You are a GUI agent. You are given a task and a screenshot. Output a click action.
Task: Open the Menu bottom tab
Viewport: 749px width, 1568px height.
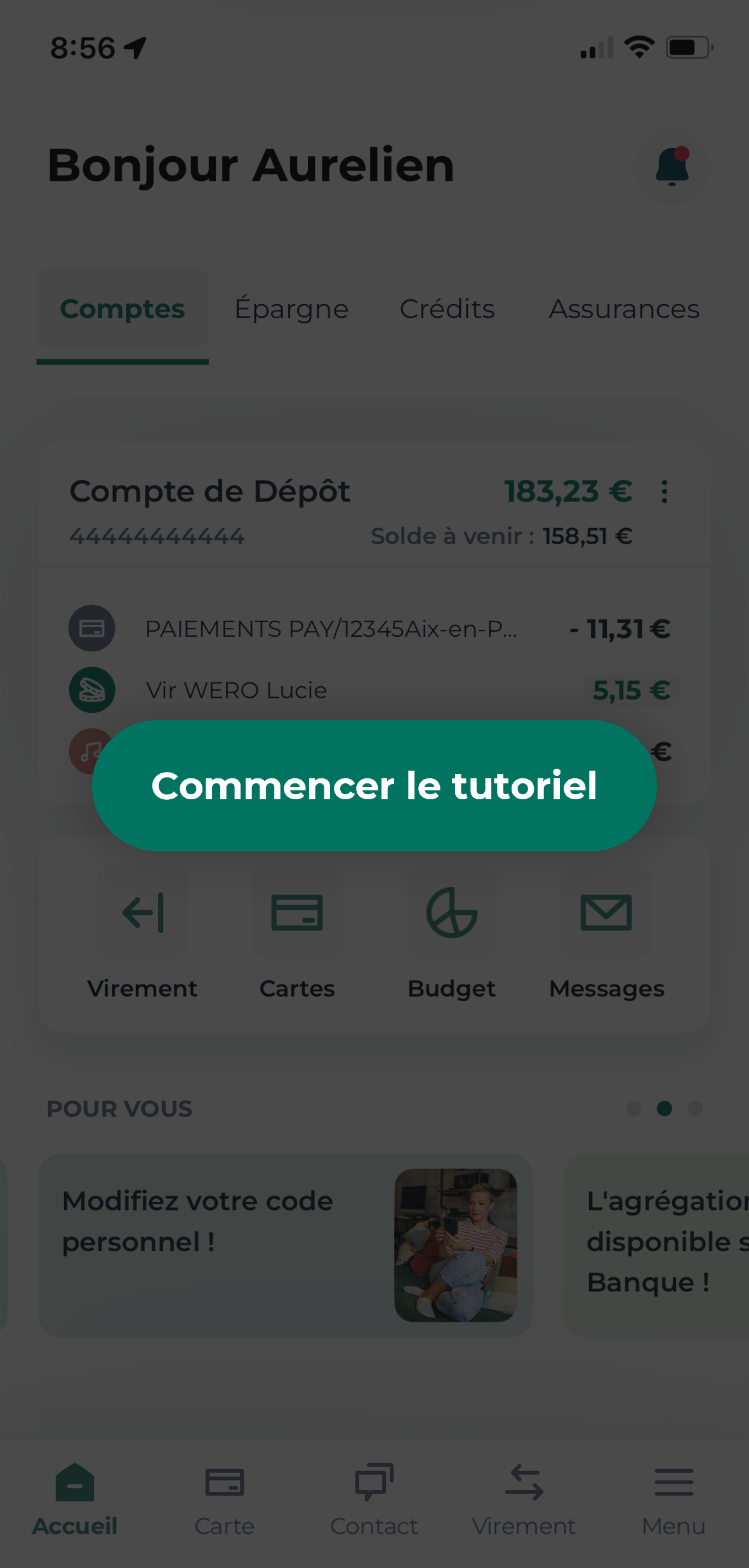(673, 1499)
